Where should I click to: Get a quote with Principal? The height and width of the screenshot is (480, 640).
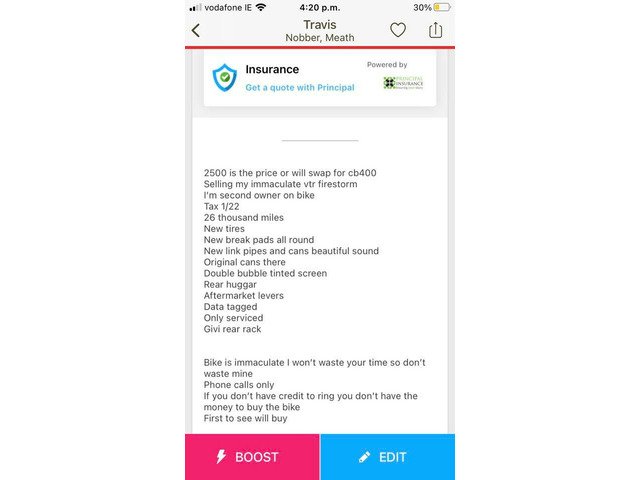[x=300, y=88]
